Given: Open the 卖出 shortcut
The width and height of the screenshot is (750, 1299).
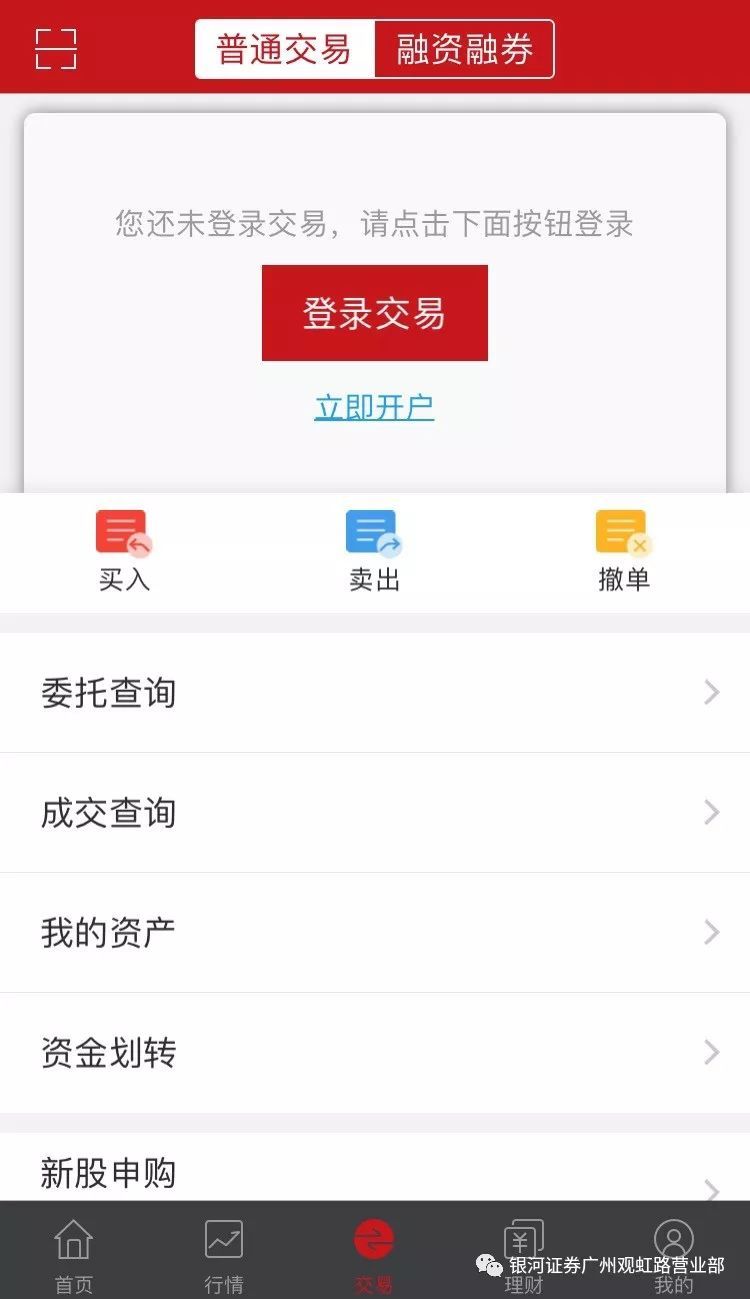Looking at the screenshot, I should point(374,551).
